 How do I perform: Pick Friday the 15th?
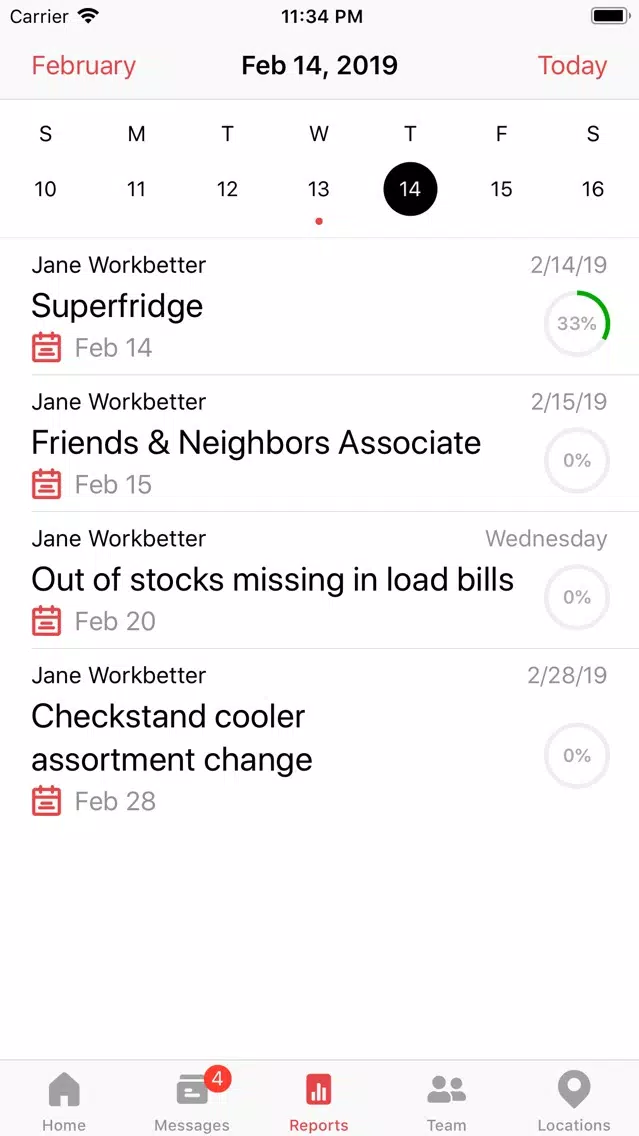click(501, 189)
